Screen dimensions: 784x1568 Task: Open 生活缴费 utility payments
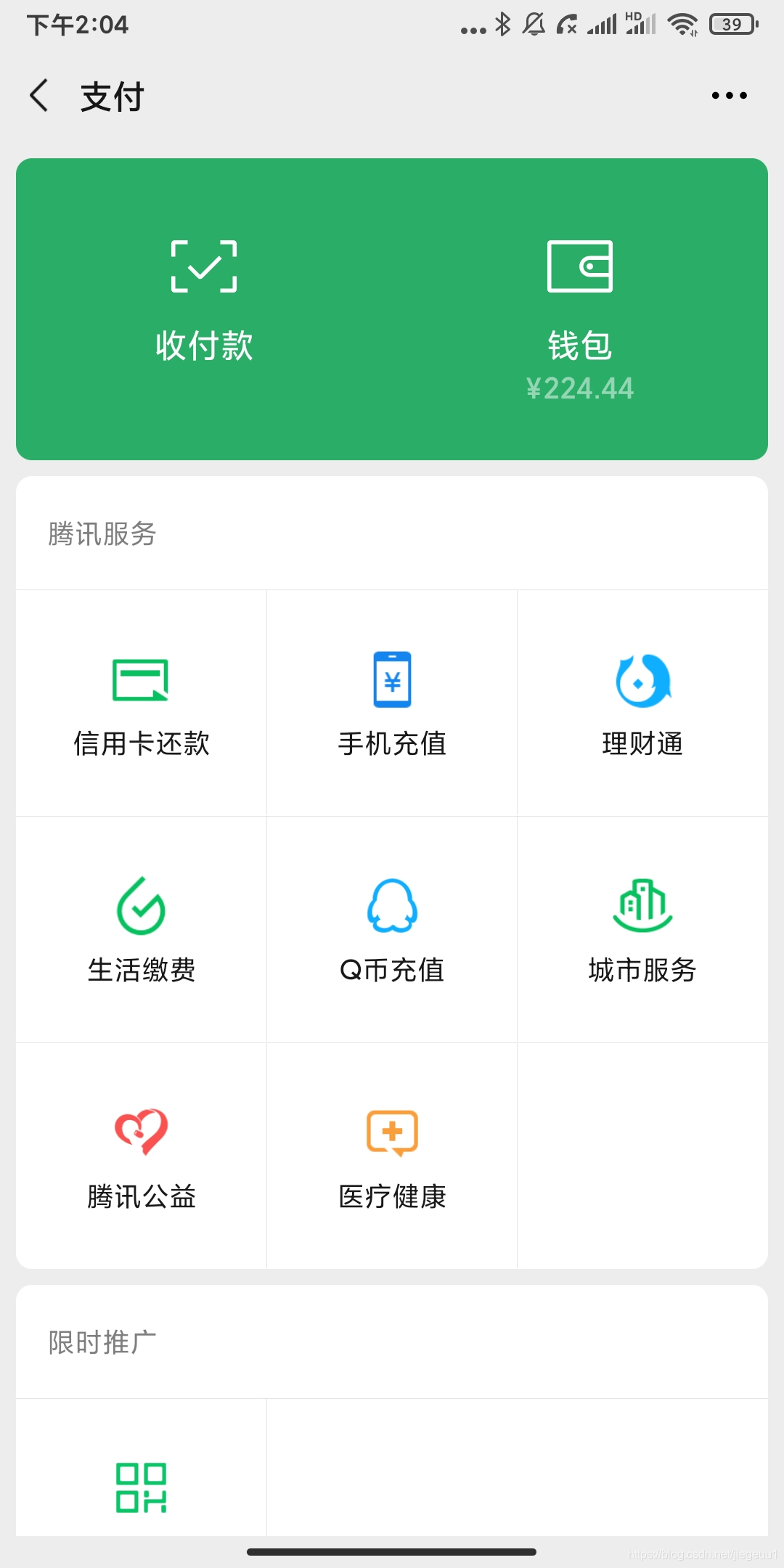[142, 931]
